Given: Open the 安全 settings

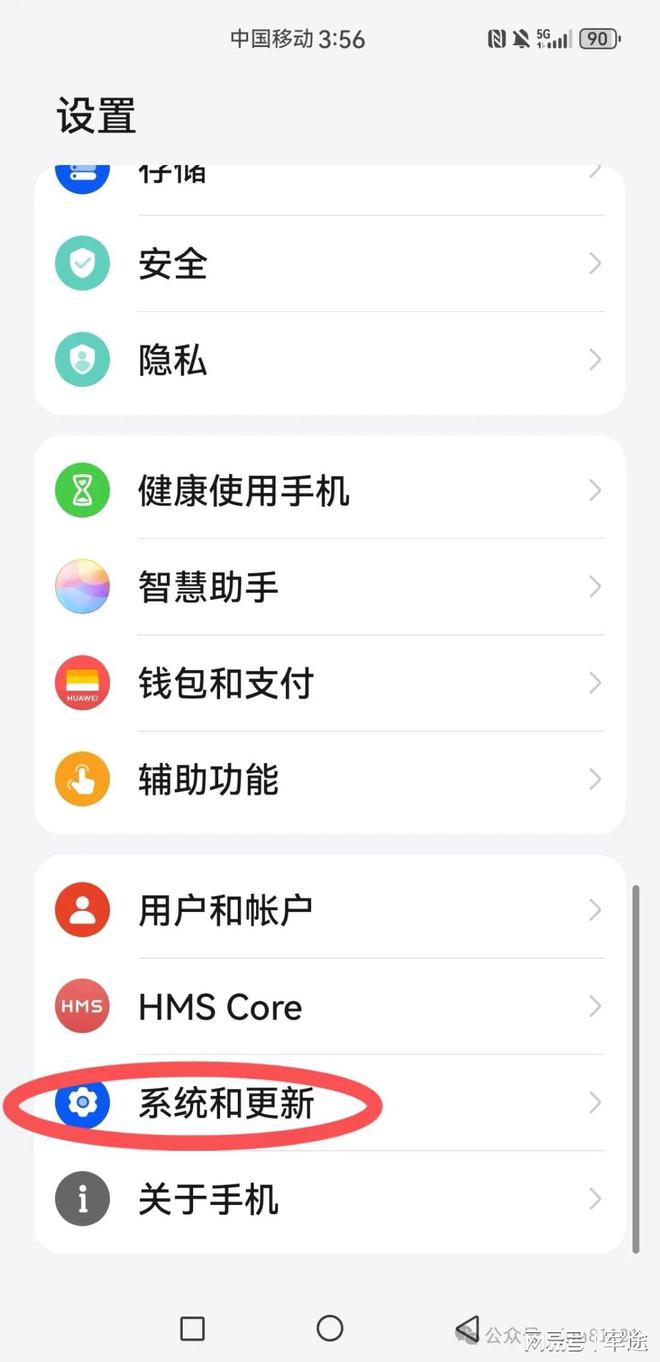Looking at the screenshot, I should tap(330, 264).
